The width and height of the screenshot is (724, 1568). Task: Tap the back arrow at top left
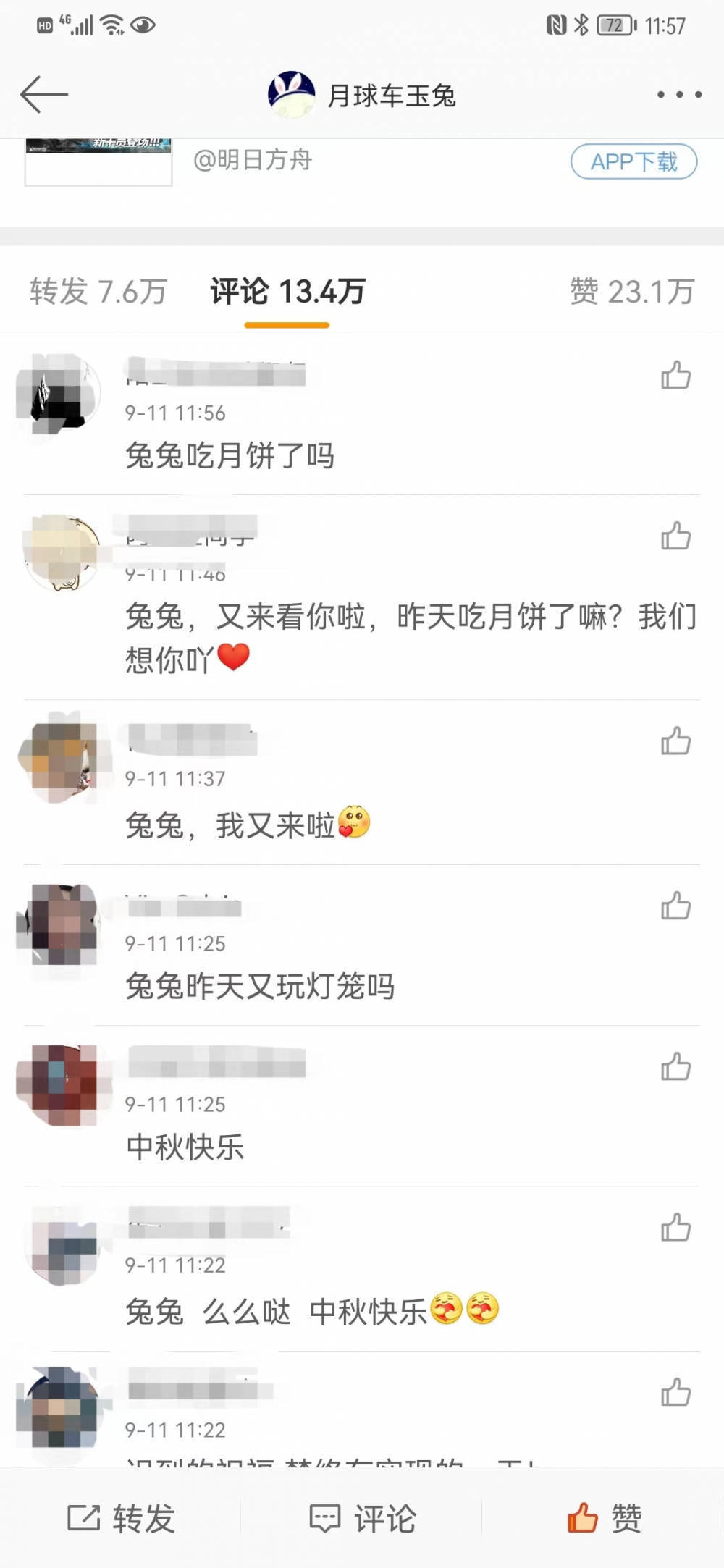point(43,93)
